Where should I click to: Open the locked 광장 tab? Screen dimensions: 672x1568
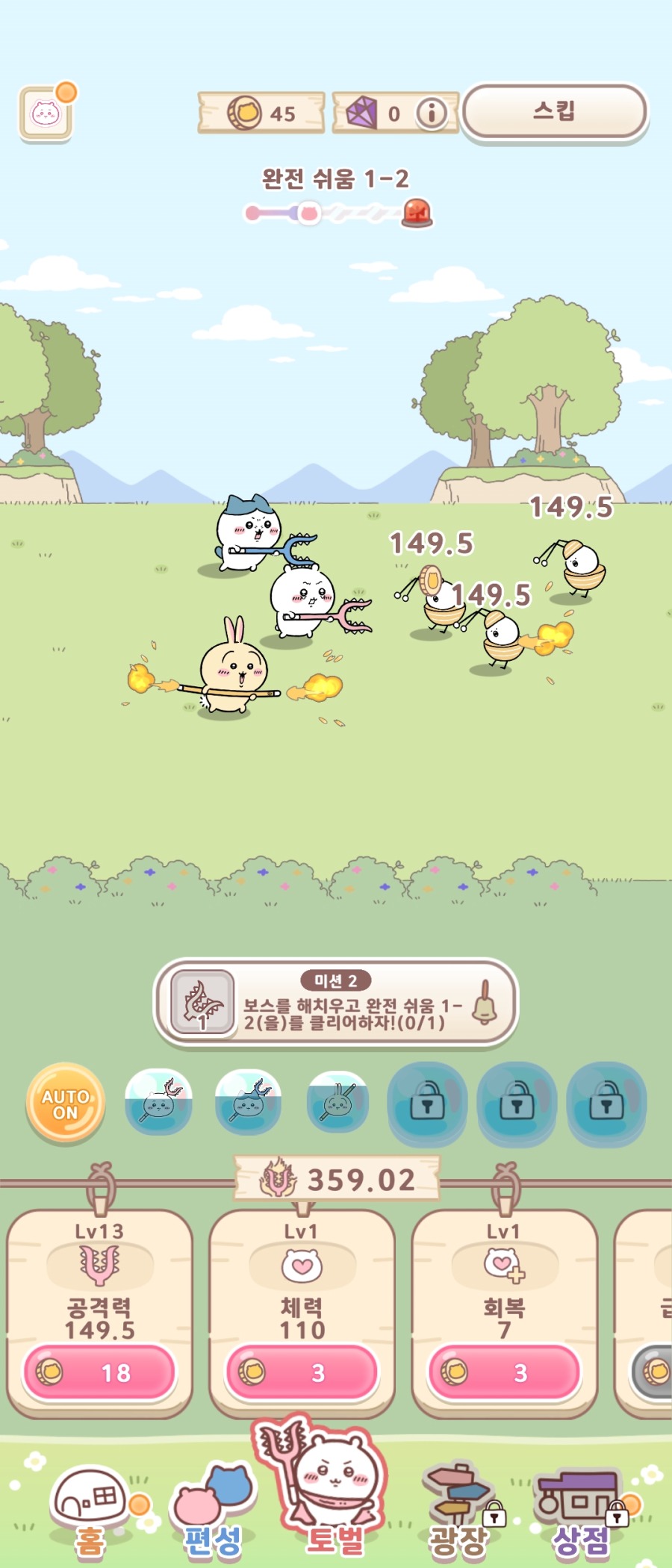(x=458, y=1508)
